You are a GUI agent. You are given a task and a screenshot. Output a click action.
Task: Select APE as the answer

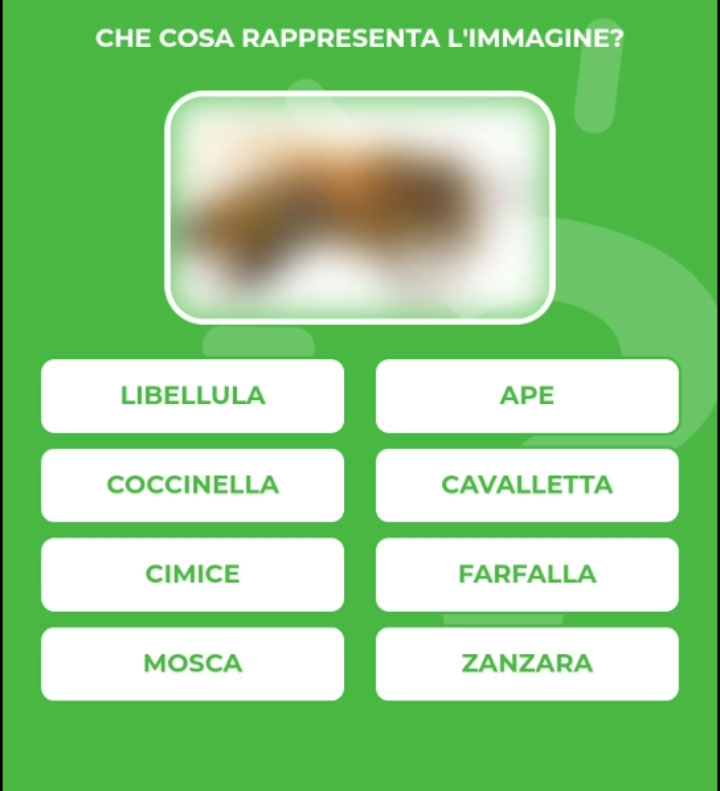[x=527, y=396]
